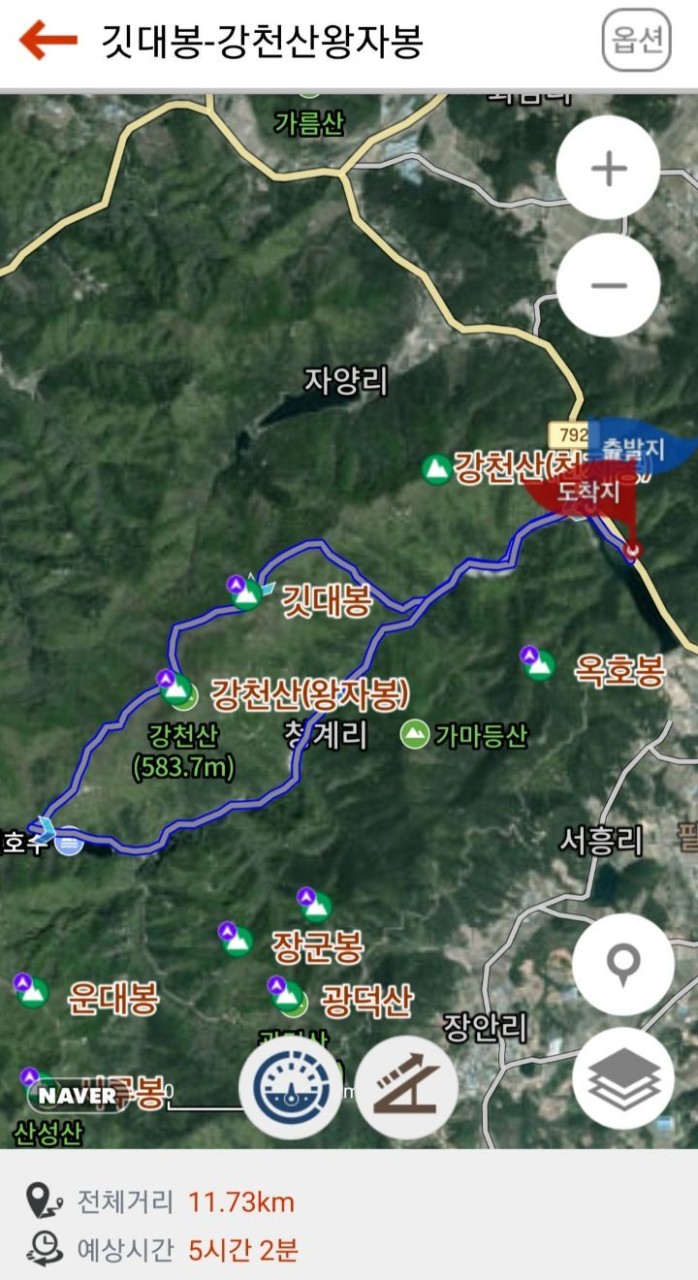Open the 옵션 options button

[x=636, y=40]
